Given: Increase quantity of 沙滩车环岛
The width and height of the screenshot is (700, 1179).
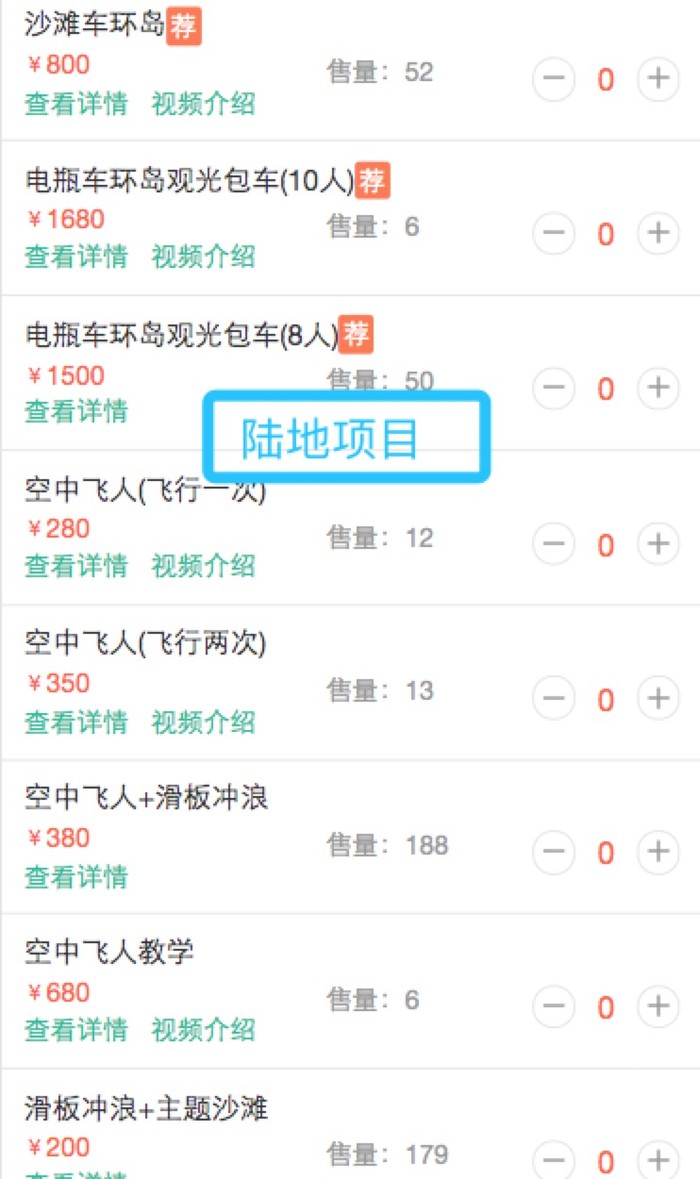Looking at the screenshot, I should click(x=657, y=79).
